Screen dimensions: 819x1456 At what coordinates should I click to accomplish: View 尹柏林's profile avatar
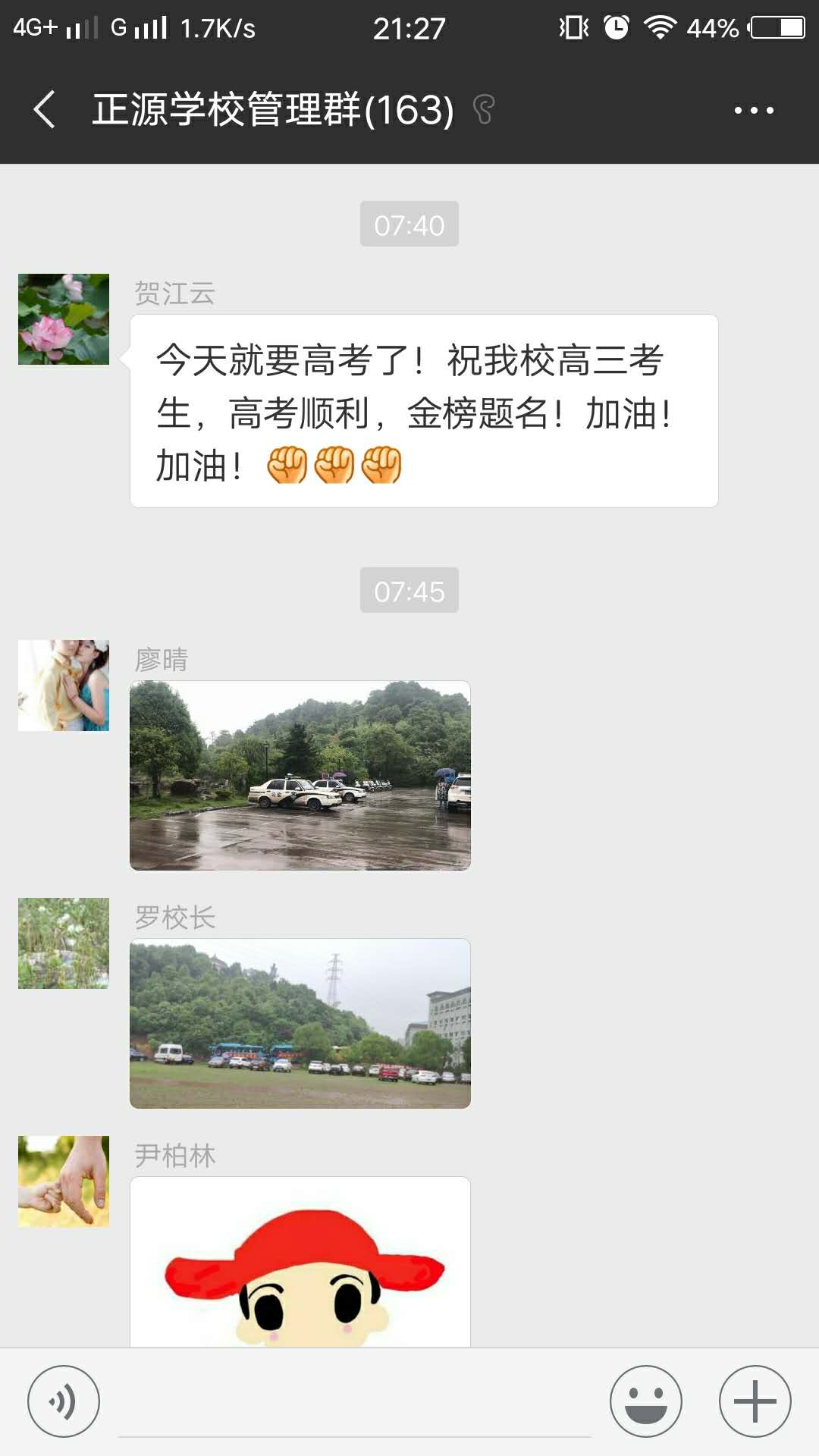[x=64, y=1181]
